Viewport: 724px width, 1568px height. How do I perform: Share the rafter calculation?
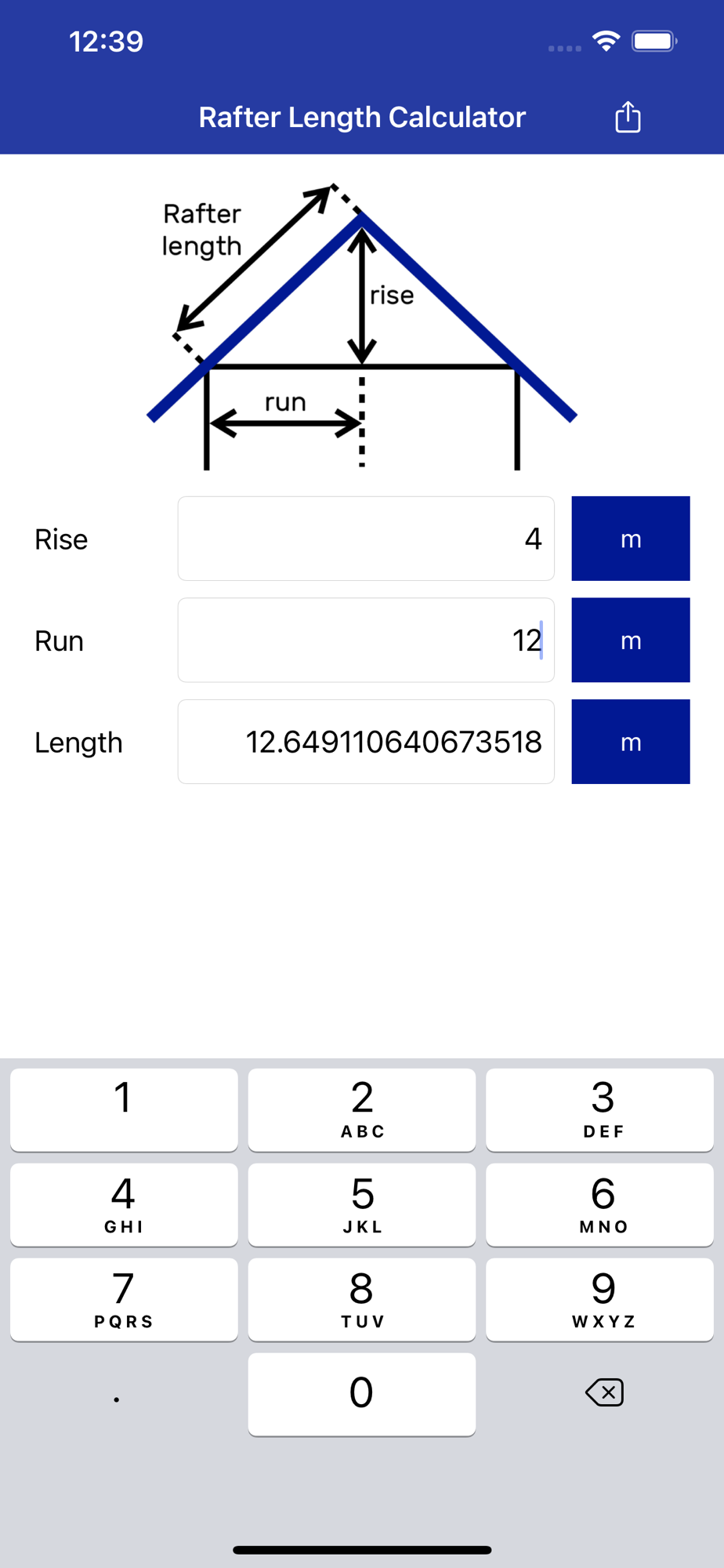click(628, 117)
